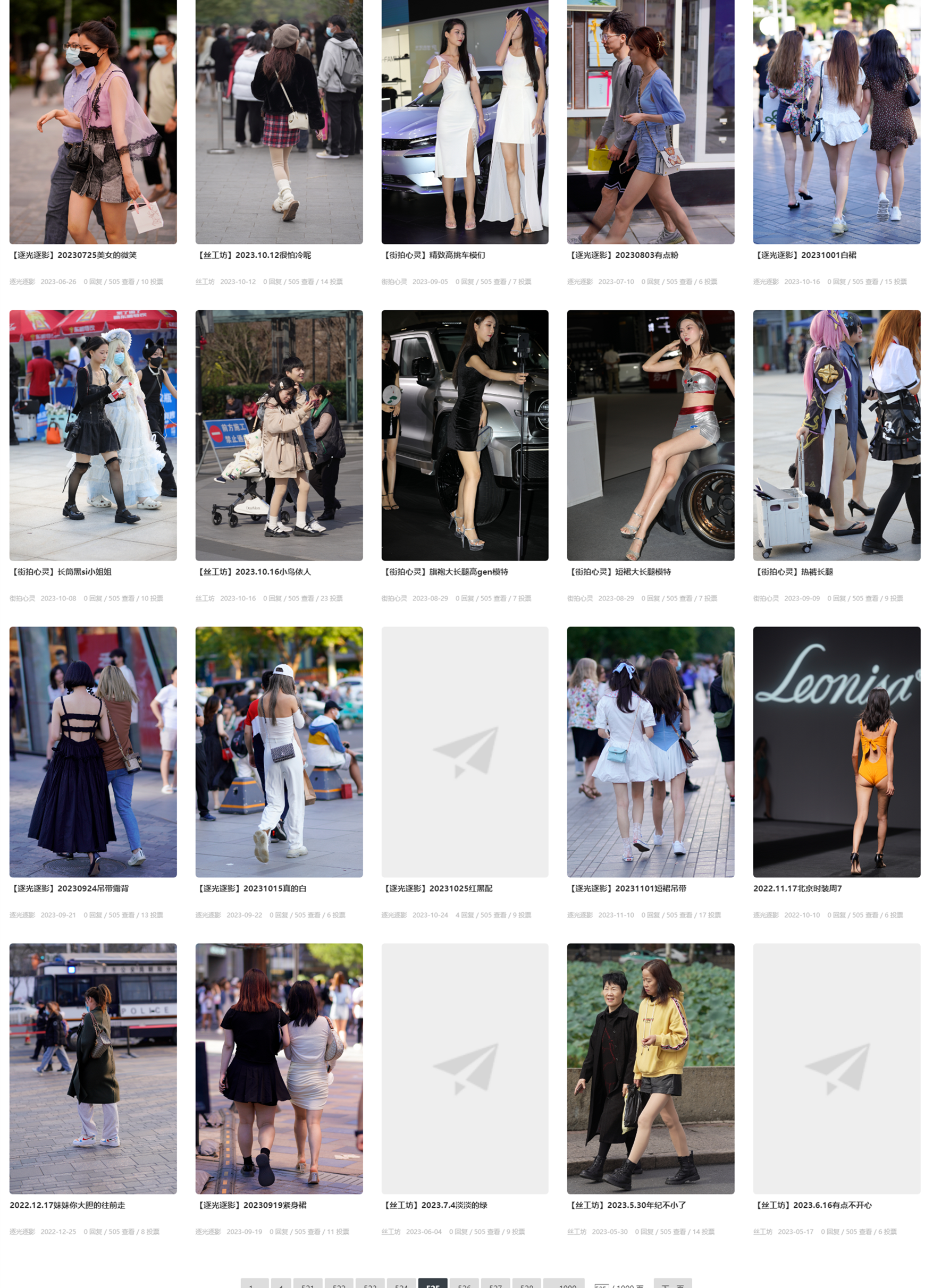View the 热裤长腿 post image
Viewport: 933px width, 1288px height.
point(836,435)
